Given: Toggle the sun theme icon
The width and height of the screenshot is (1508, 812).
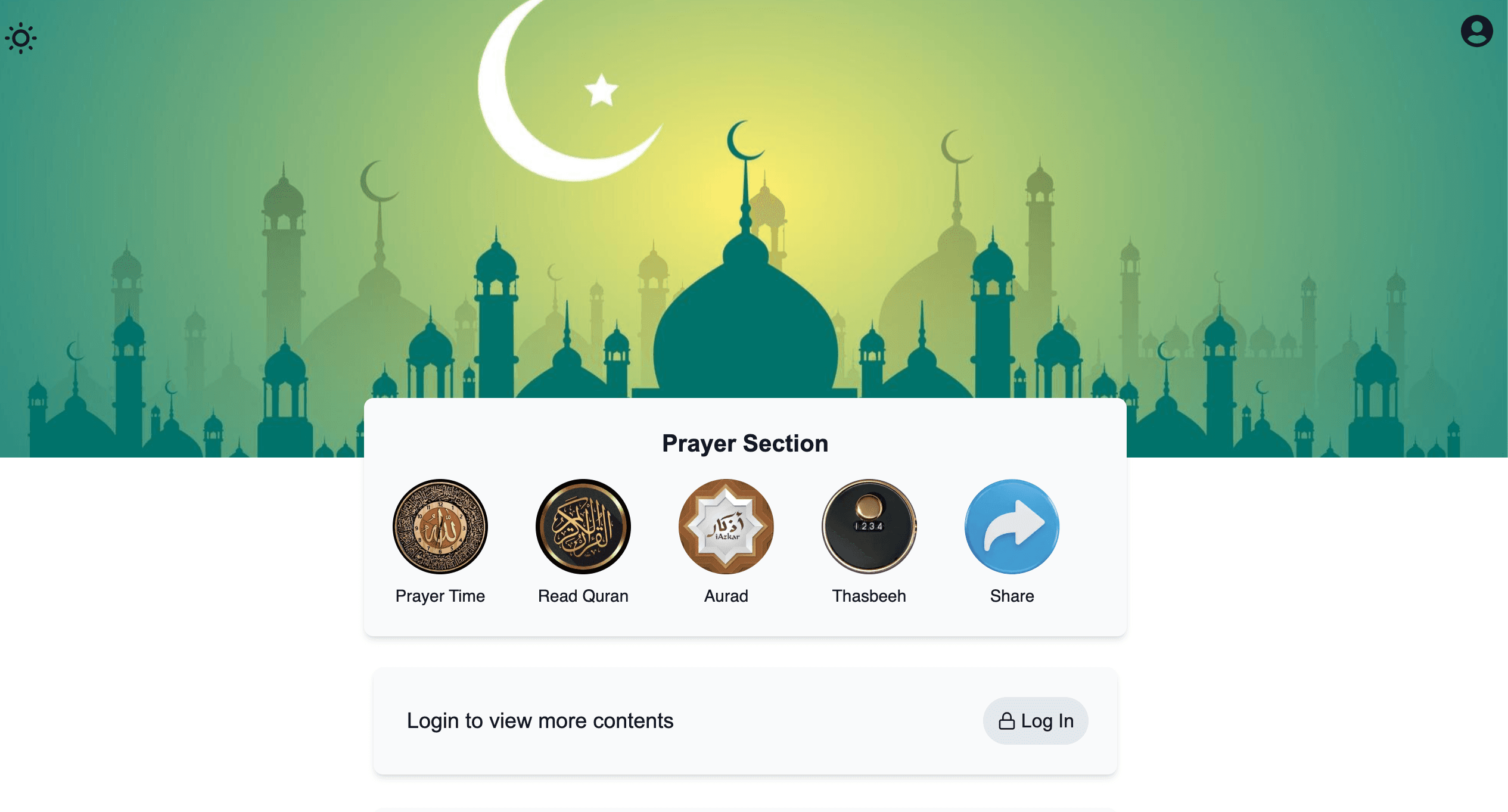Looking at the screenshot, I should (x=21, y=39).
